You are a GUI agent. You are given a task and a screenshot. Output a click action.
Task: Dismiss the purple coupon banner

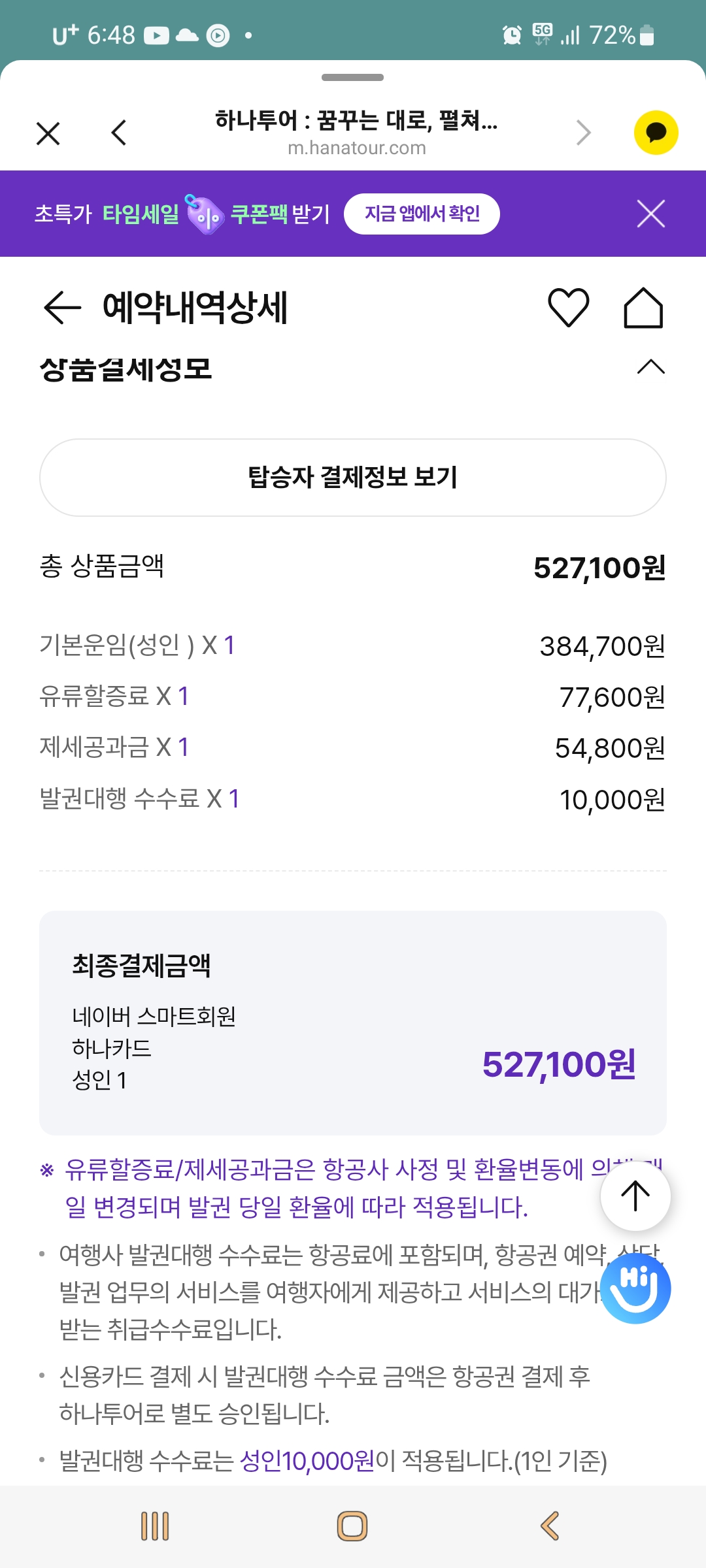point(650,214)
